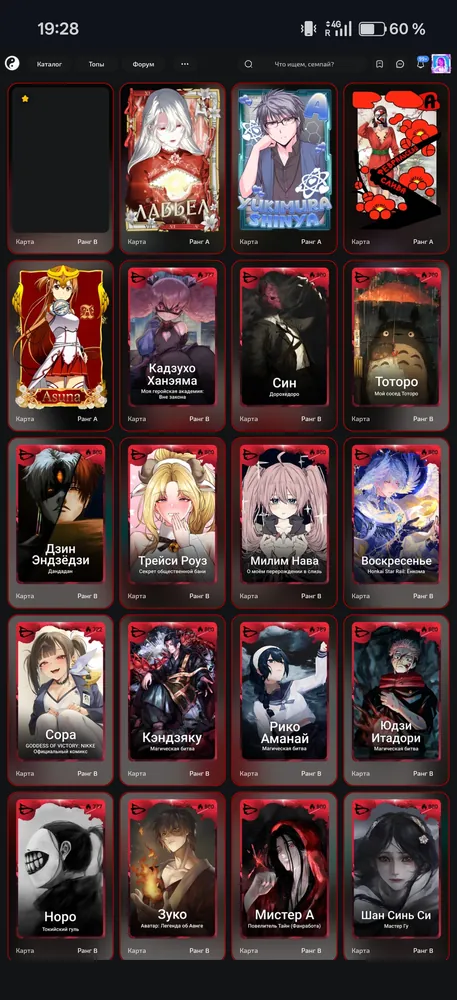Open the Каталог section
Viewport: 457px width, 1000px height.
[49, 64]
